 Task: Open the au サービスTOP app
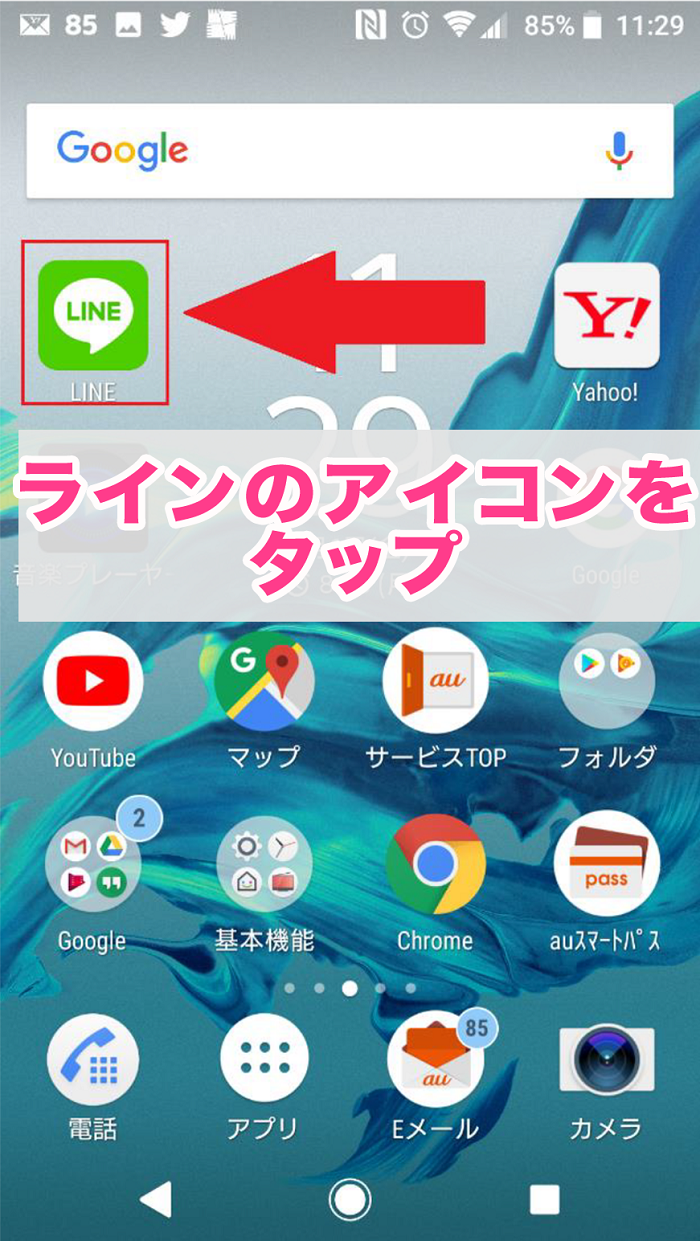click(435, 681)
